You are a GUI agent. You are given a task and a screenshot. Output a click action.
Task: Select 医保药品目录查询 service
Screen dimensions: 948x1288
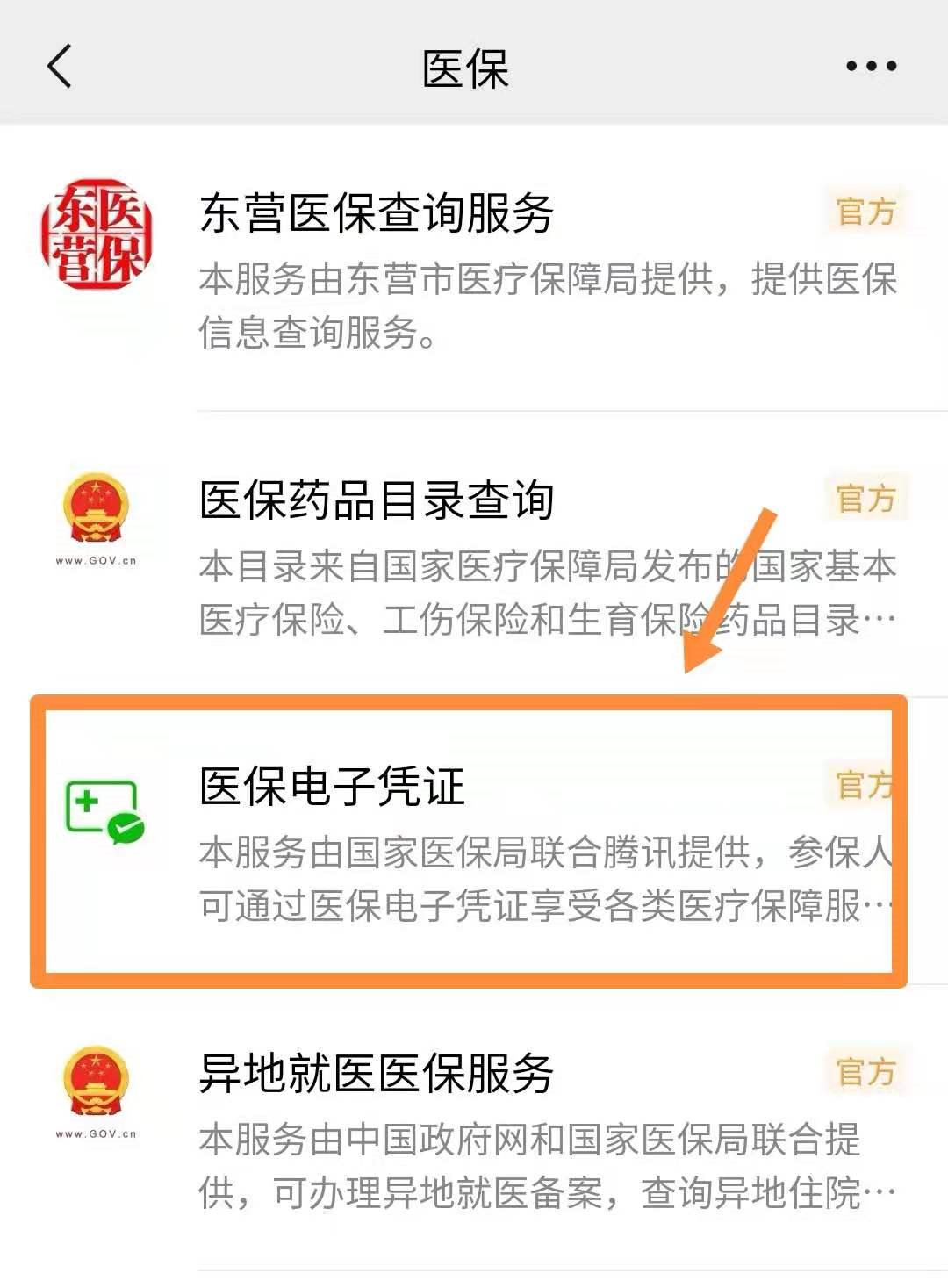point(377,501)
